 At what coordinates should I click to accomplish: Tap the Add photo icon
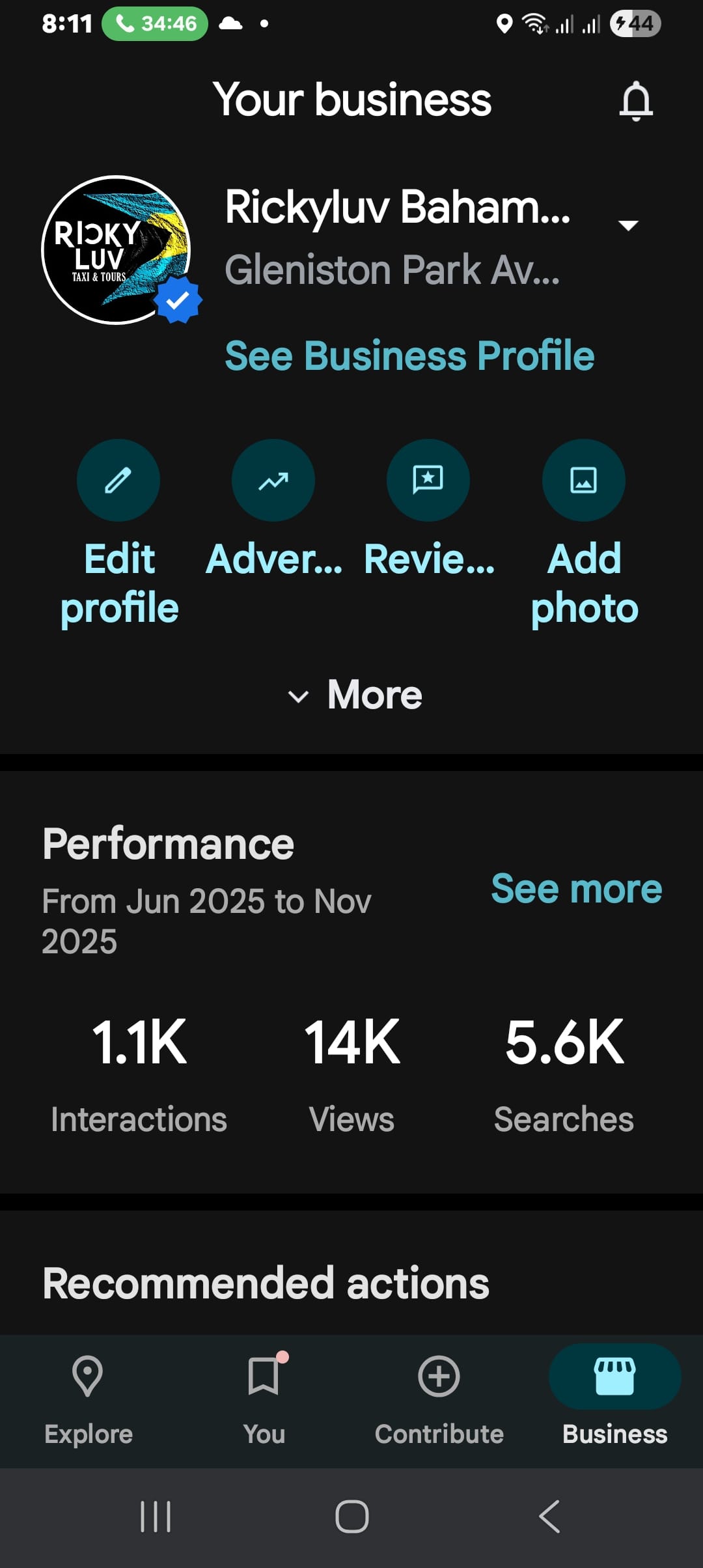click(584, 480)
